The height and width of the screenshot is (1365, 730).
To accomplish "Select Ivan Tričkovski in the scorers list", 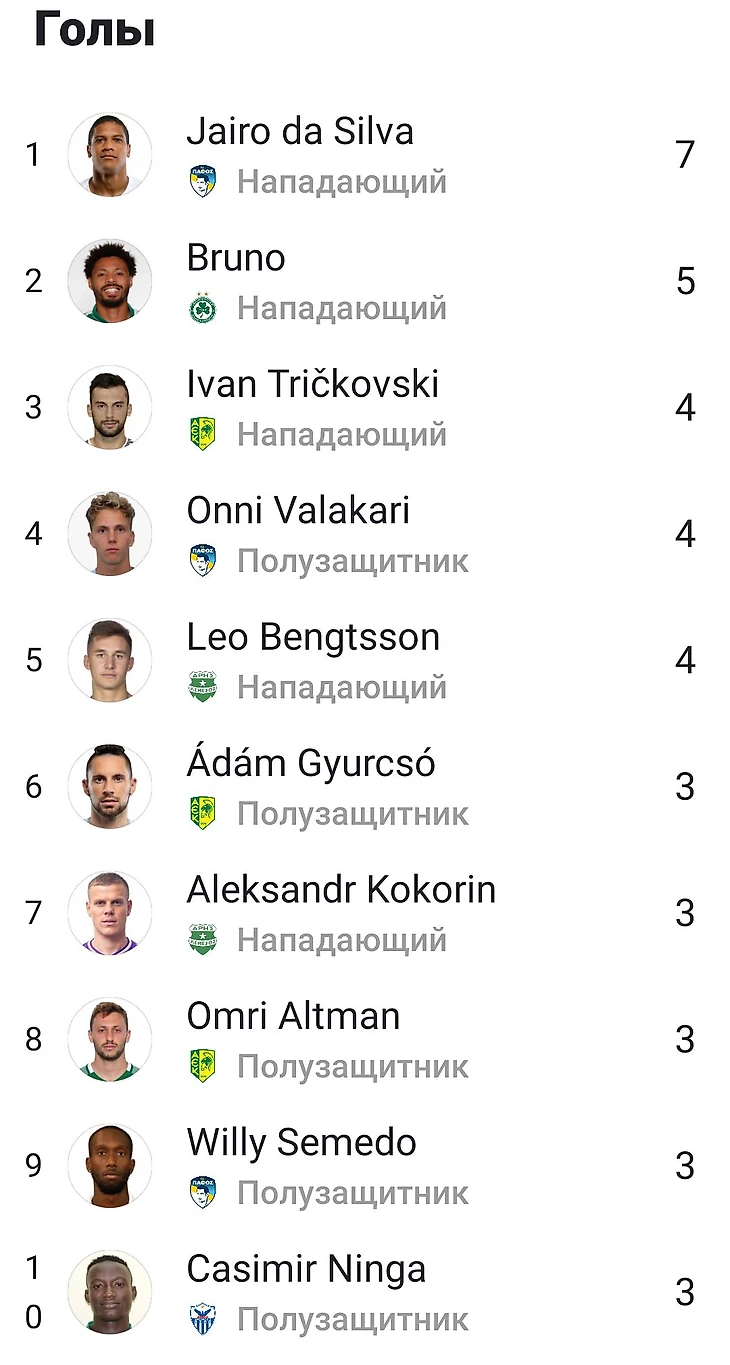I will [x=312, y=385].
